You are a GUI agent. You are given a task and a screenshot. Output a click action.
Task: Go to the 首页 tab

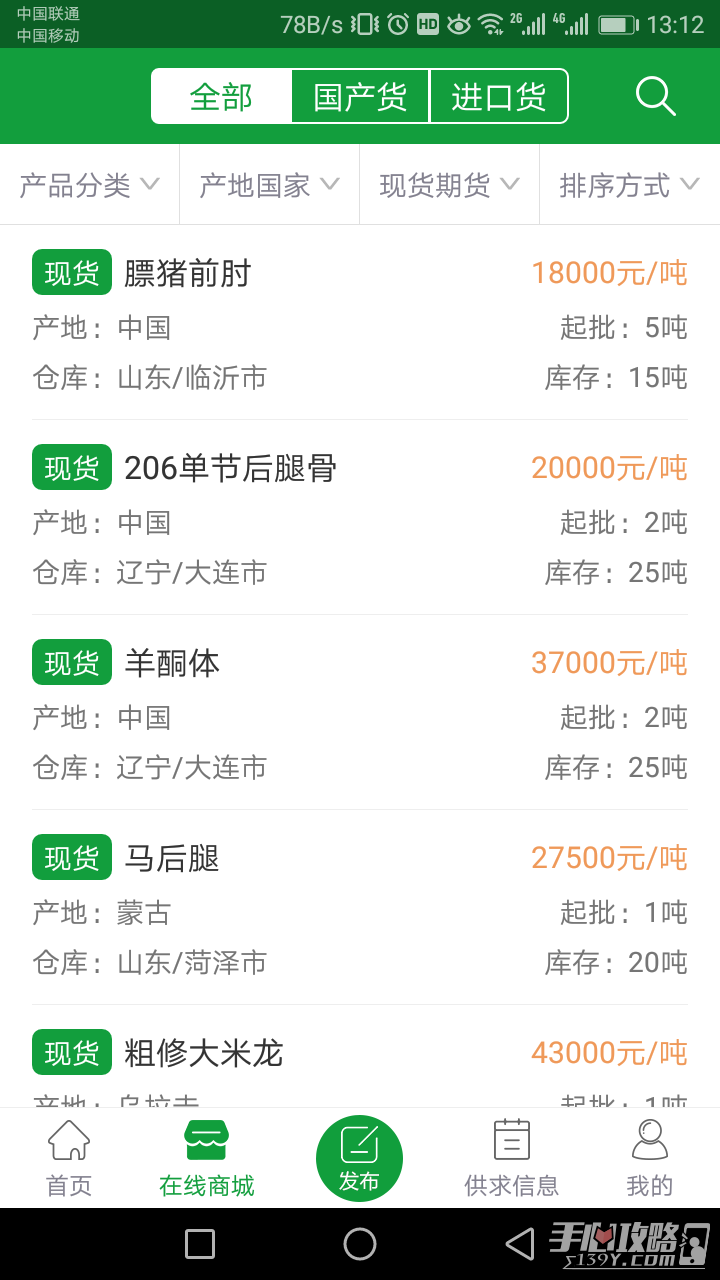69,1160
